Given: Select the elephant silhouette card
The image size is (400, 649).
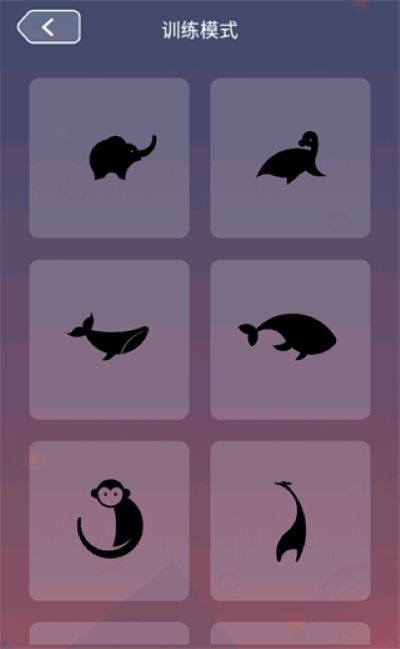Looking at the screenshot, I should (109, 158).
